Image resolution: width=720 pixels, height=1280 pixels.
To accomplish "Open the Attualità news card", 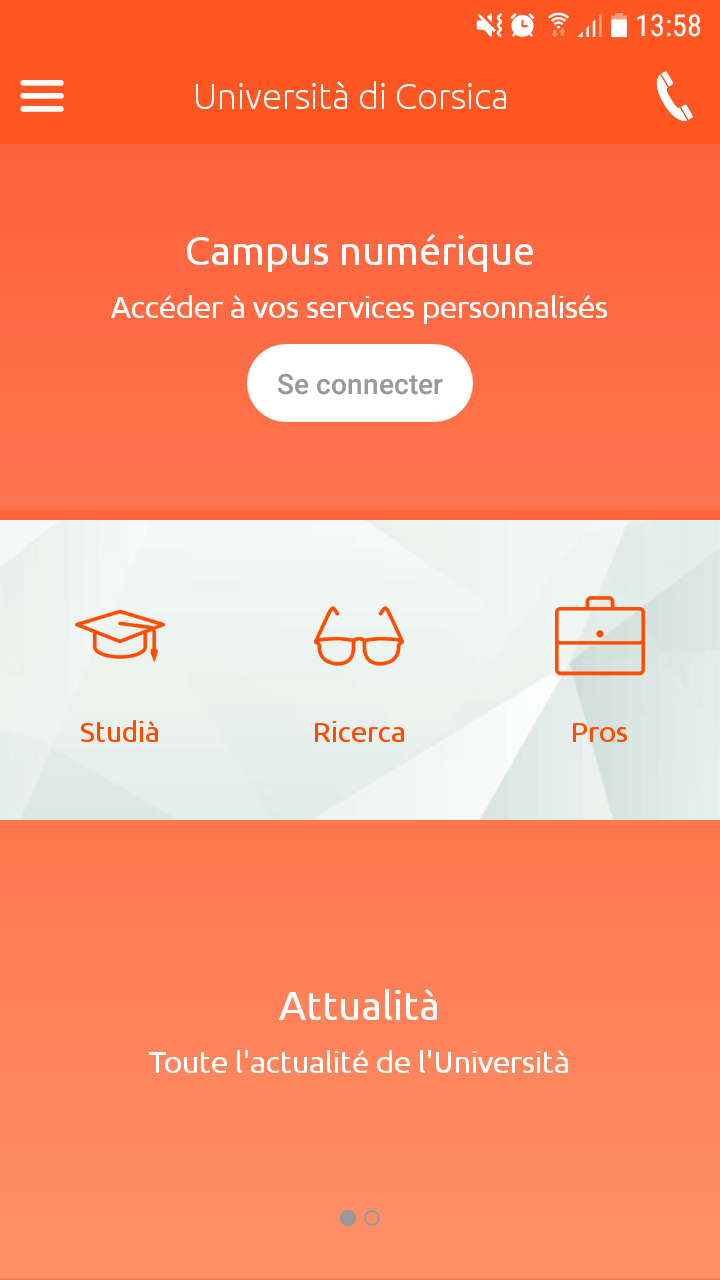I will [360, 1032].
